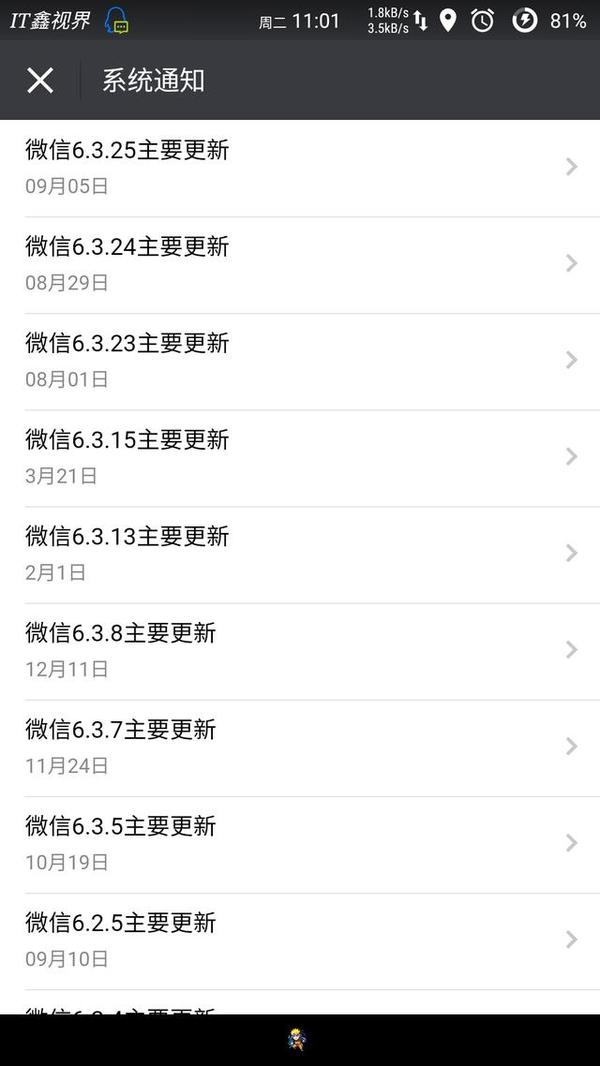Select 微信6.3.15主要更新 from the list
Viewport: 600px width, 1066px height.
coord(300,457)
